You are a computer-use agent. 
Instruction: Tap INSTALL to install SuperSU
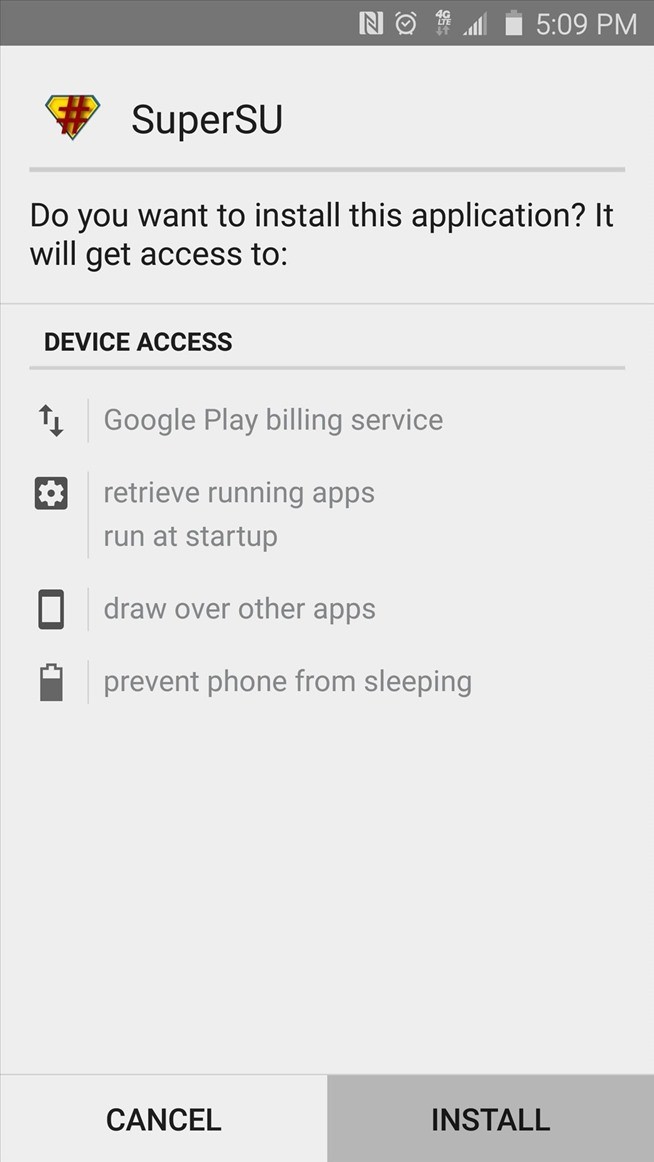[490, 1119]
